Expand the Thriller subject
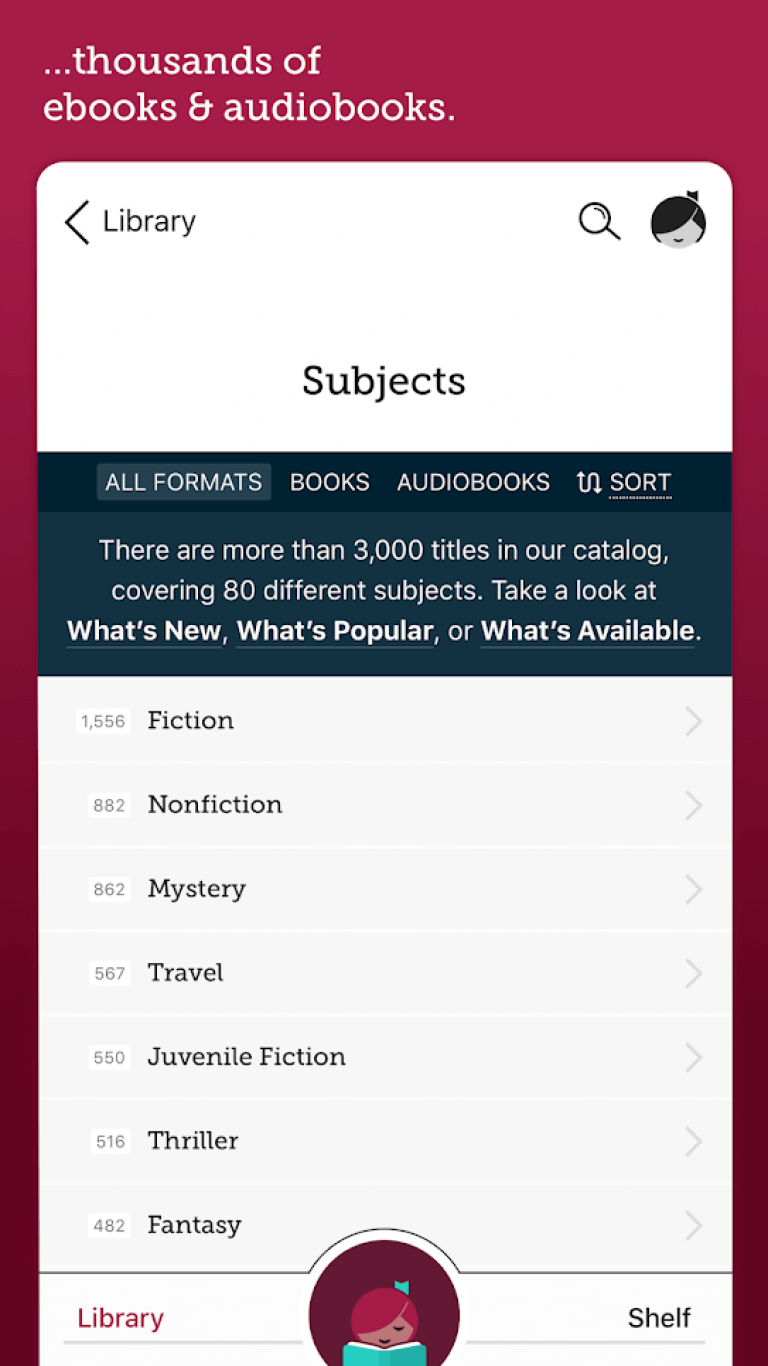 click(695, 1141)
